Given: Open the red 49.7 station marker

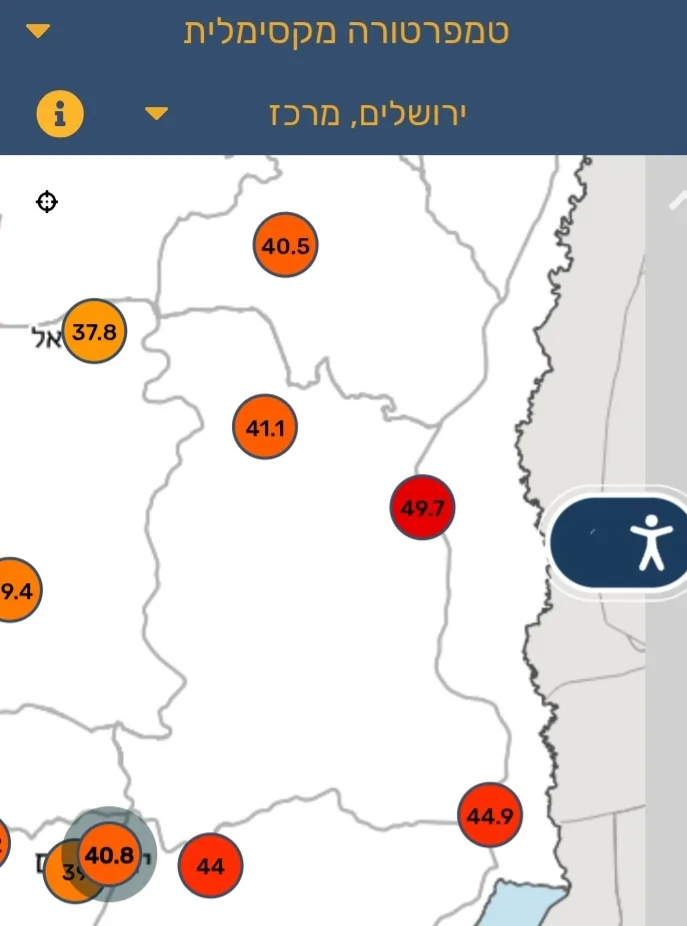Looking at the screenshot, I should click(x=422, y=507).
